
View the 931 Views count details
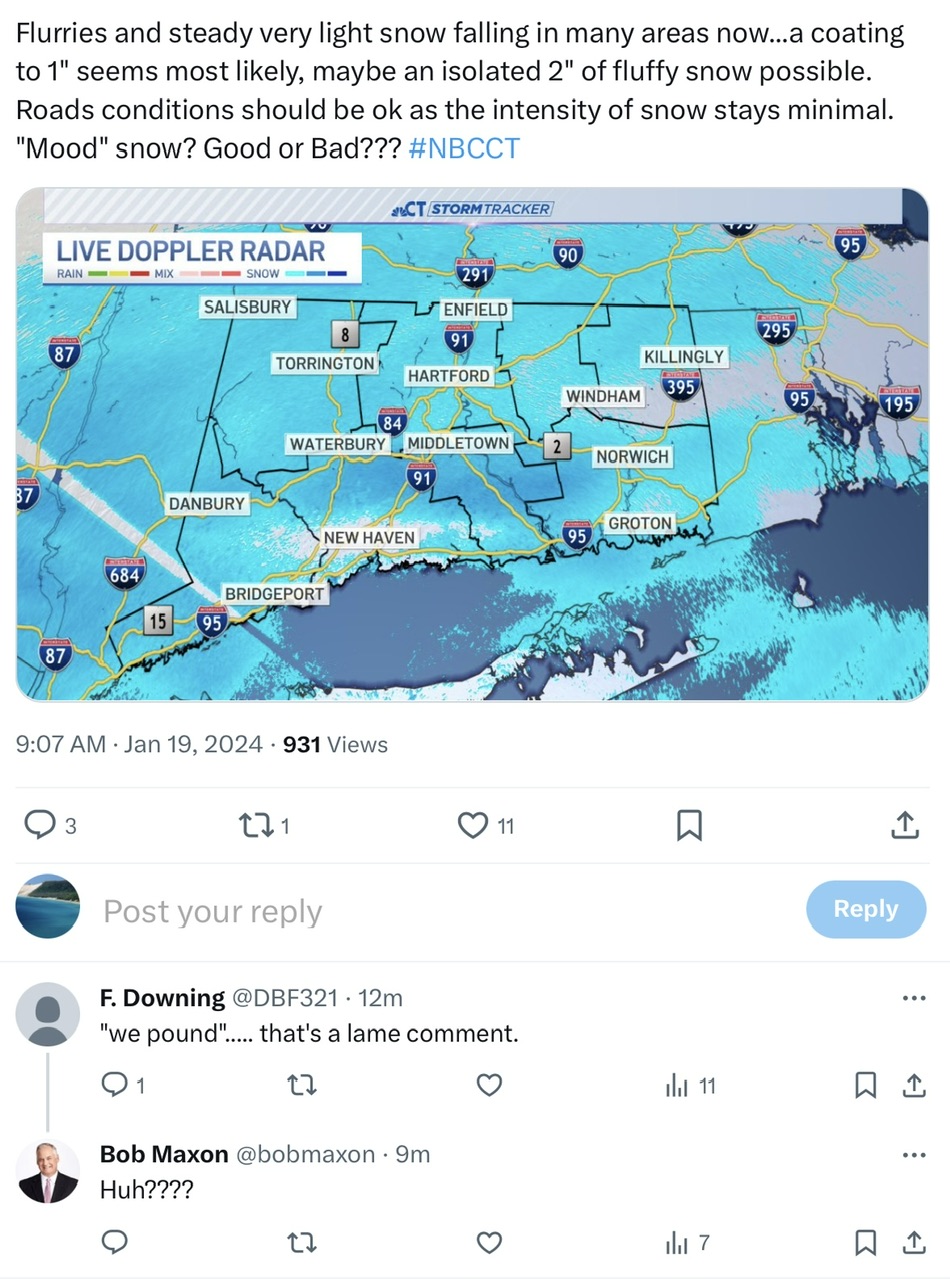tap(335, 744)
